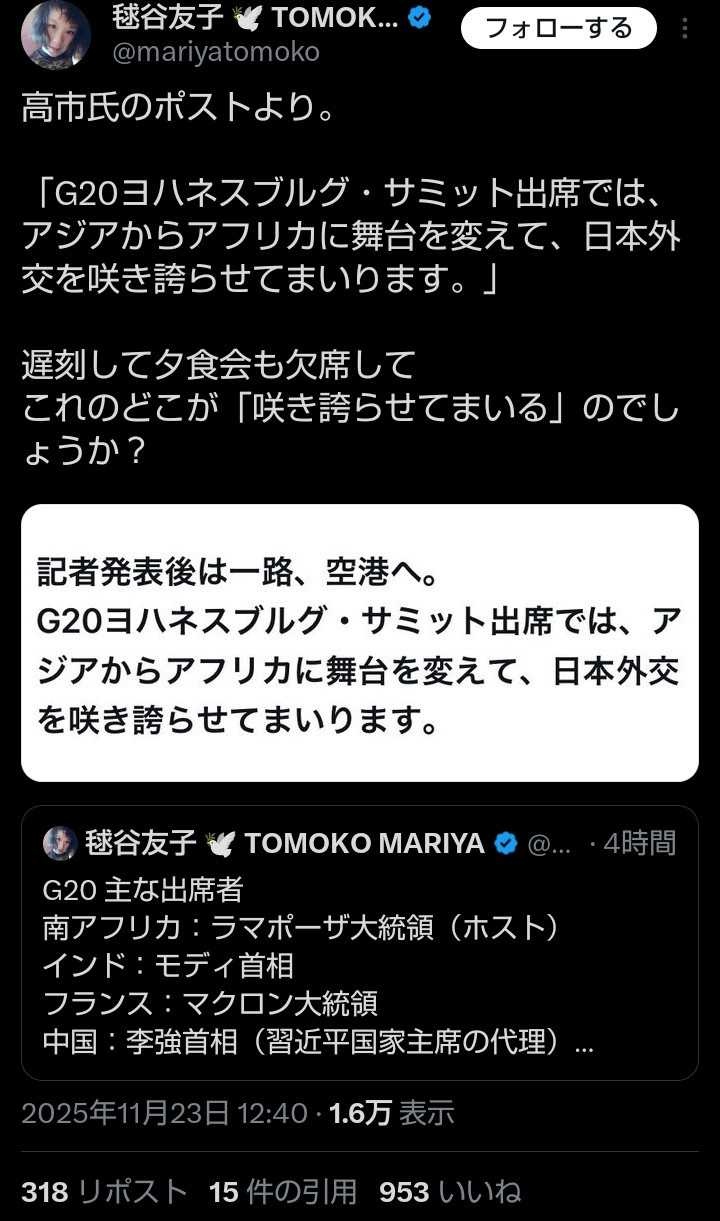720x1221 pixels.
Task: Tap the フォローする follow button
Action: click(558, 28)
